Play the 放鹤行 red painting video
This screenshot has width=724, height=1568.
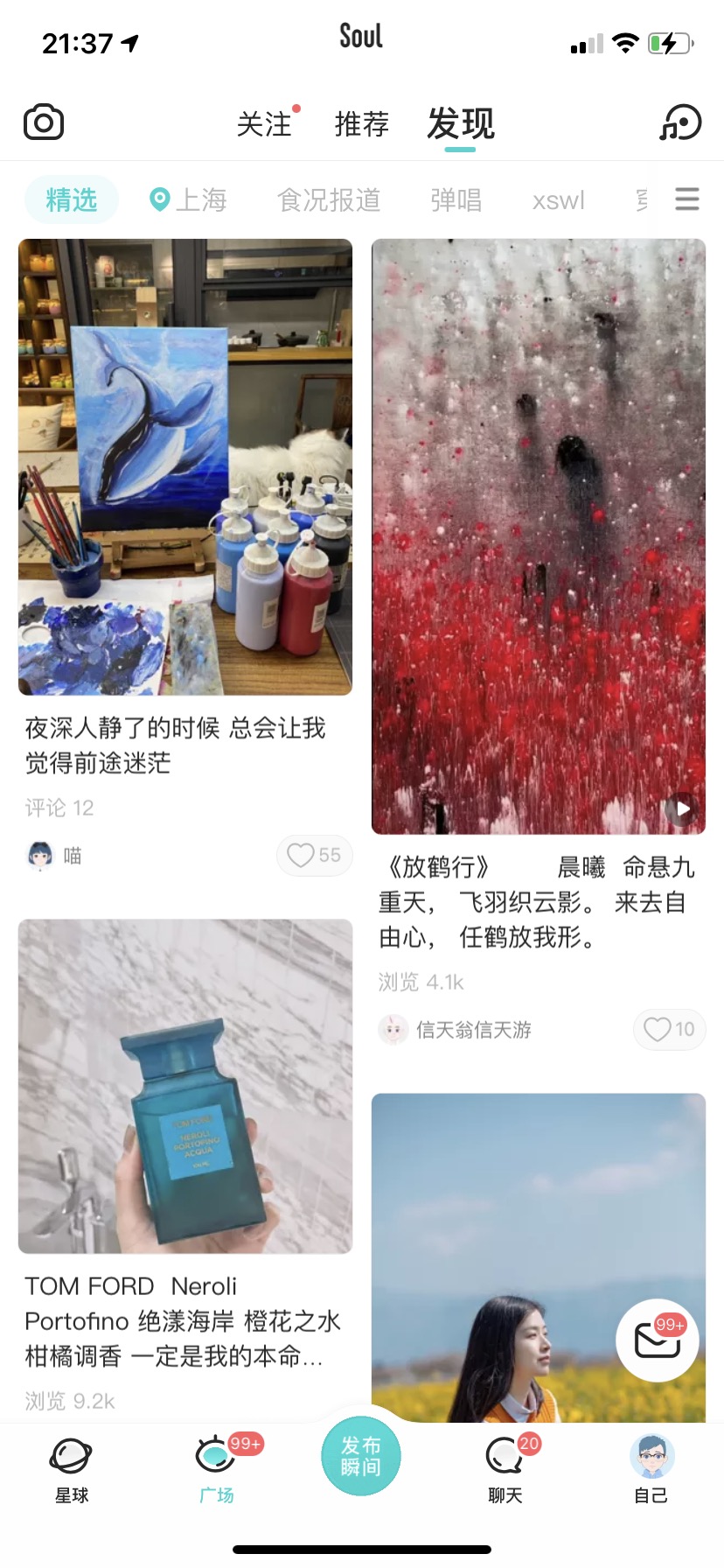539,536
